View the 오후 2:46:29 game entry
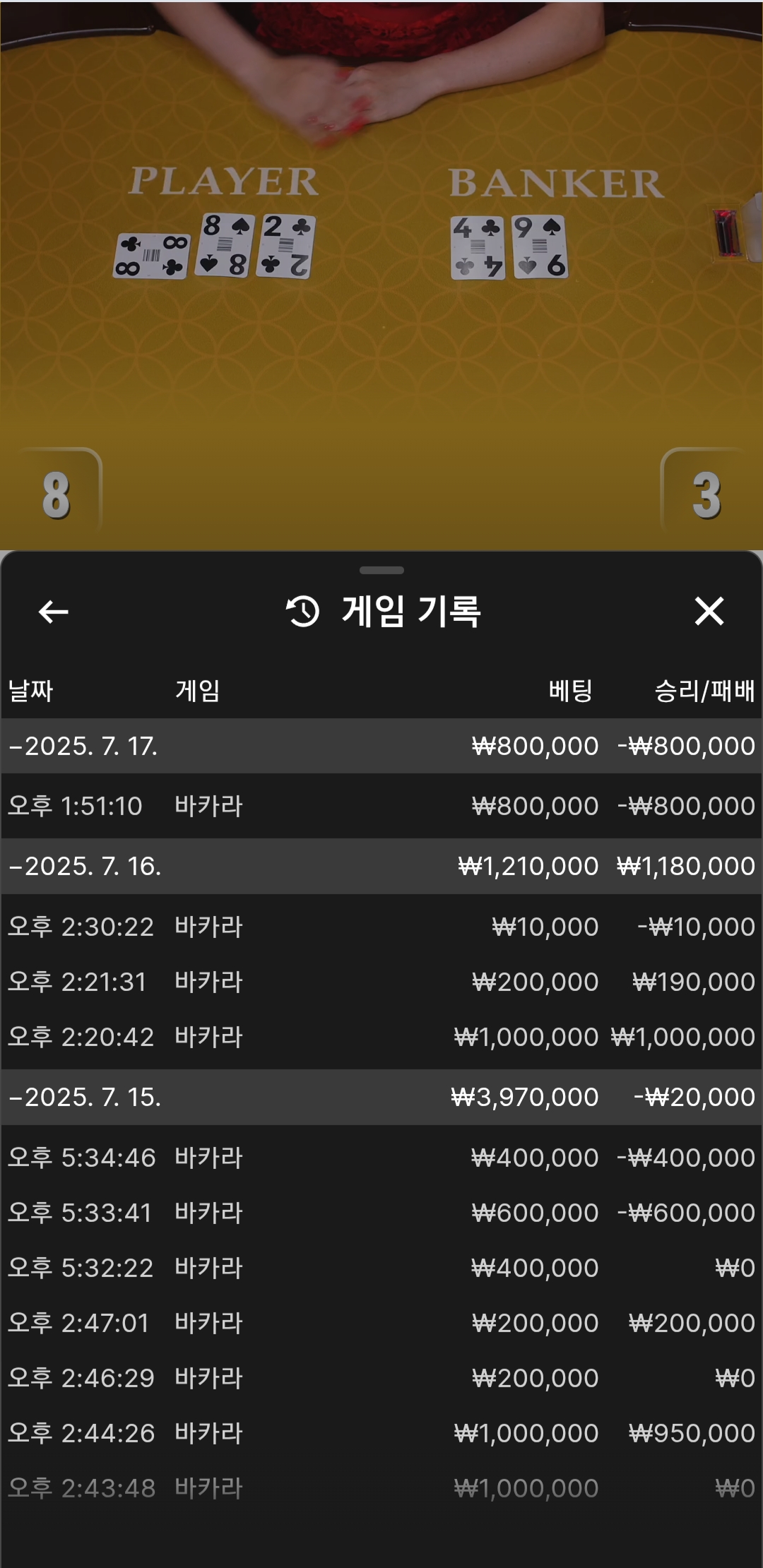The image size is (763, 1568). click(x=381, y=1378)
